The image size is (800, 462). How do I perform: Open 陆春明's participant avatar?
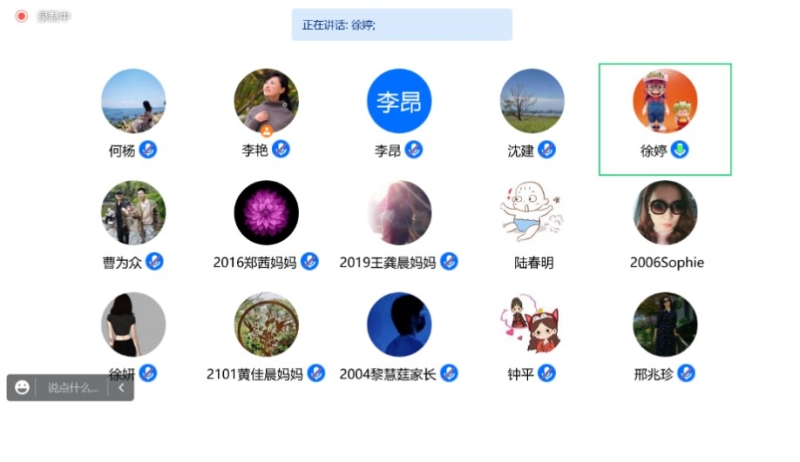(x=532, y=213)
